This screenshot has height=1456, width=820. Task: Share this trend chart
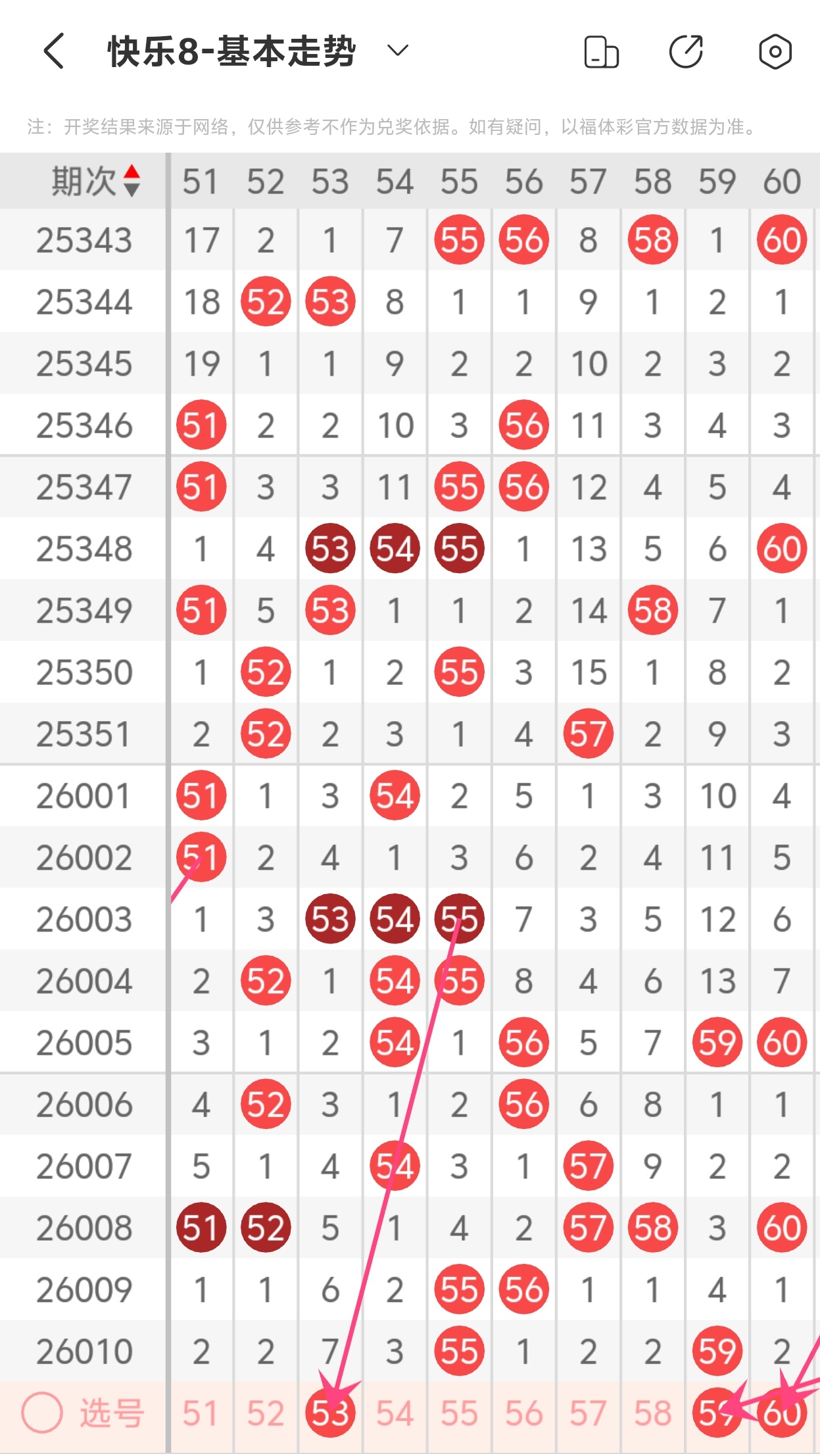click(686, 51)
